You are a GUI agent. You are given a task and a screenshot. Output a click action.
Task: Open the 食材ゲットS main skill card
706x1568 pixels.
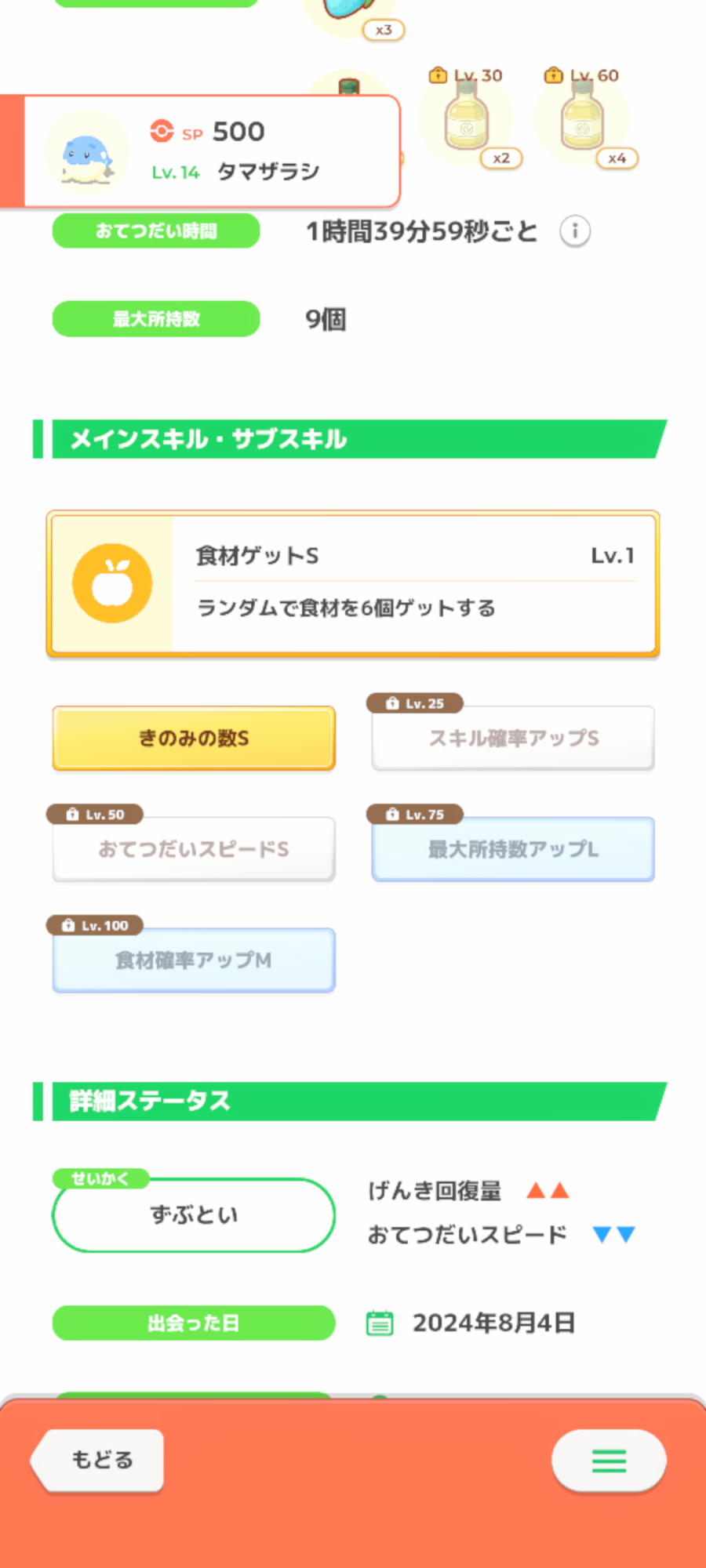353,584
